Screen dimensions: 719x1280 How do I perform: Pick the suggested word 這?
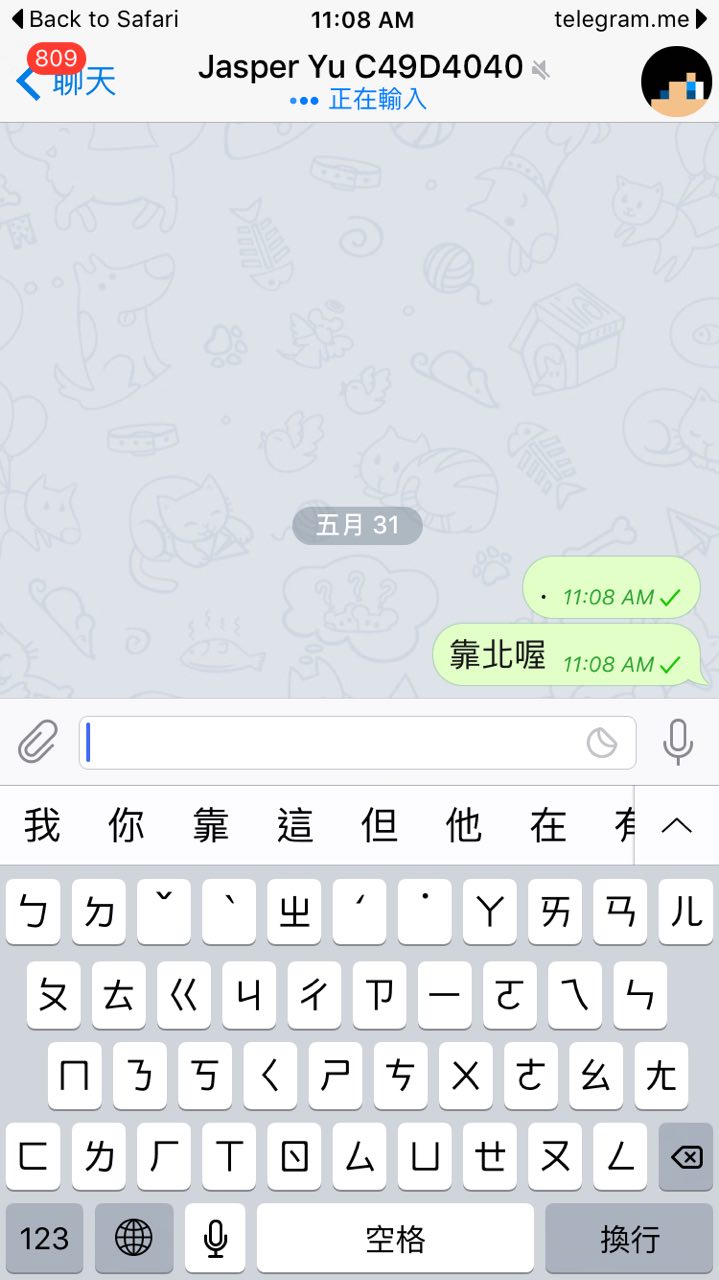[x=295, y=826]
